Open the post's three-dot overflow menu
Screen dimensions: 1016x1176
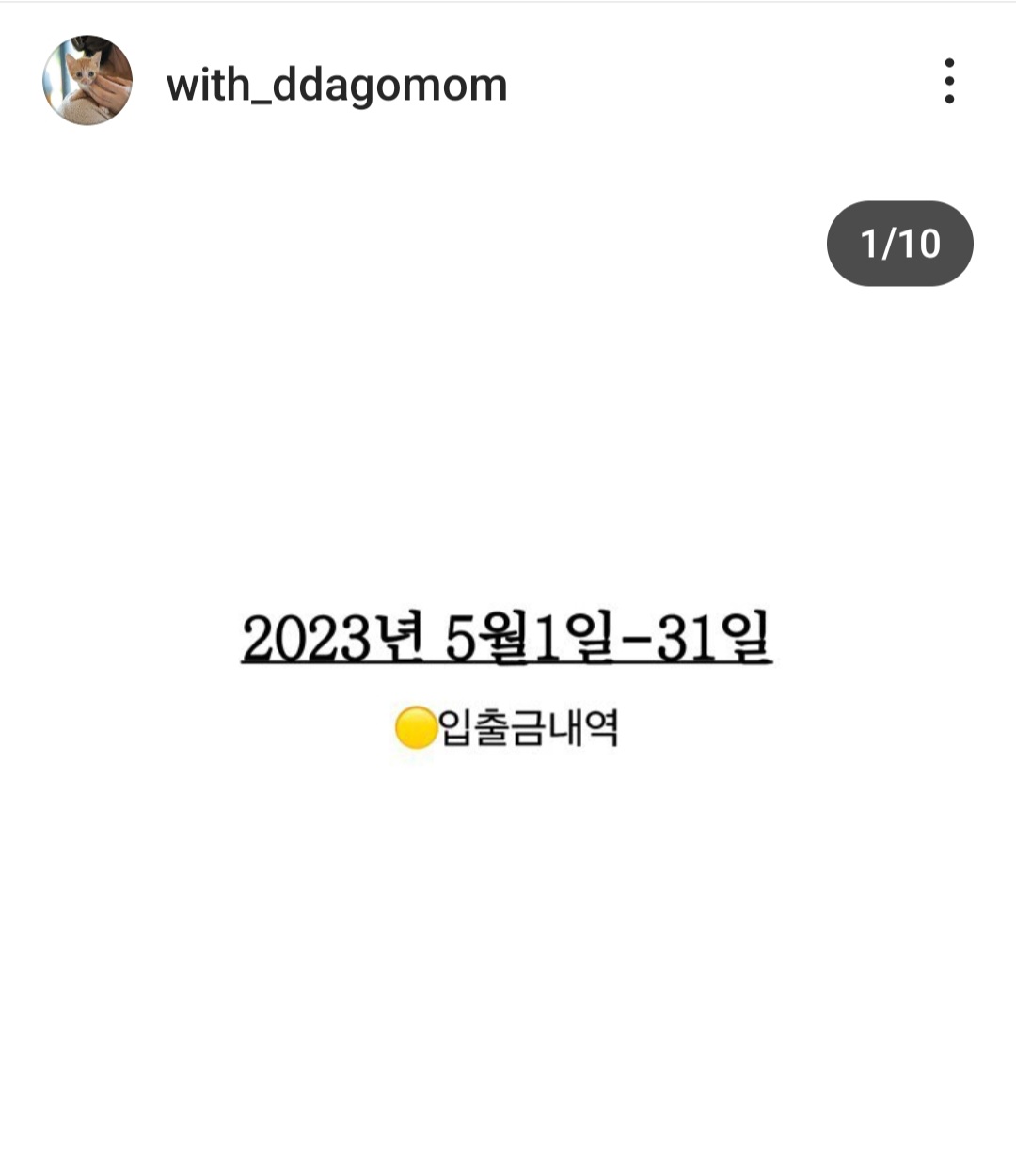[949, 81]
